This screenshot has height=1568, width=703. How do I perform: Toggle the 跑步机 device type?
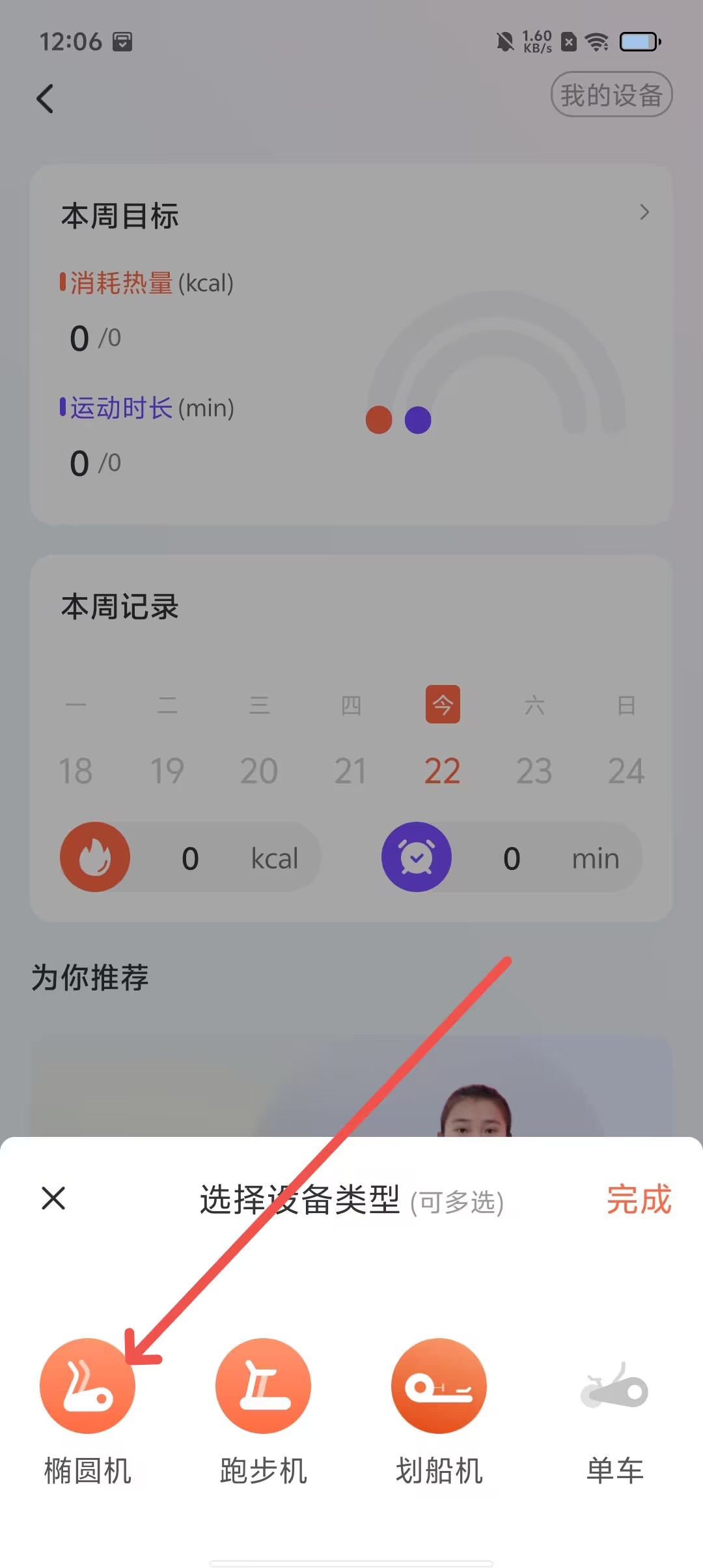point(263,1387)
